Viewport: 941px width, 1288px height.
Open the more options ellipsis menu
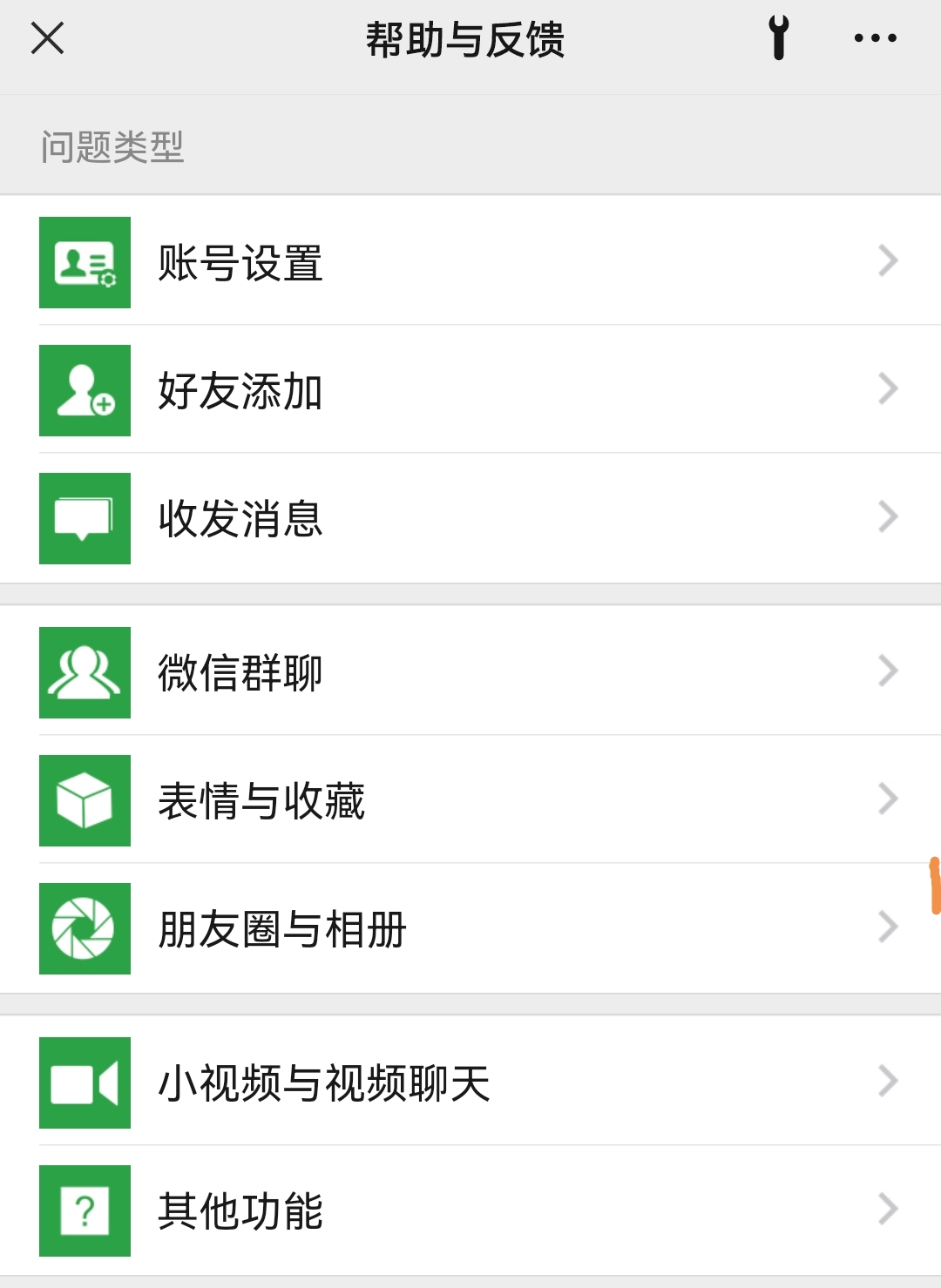875,39
